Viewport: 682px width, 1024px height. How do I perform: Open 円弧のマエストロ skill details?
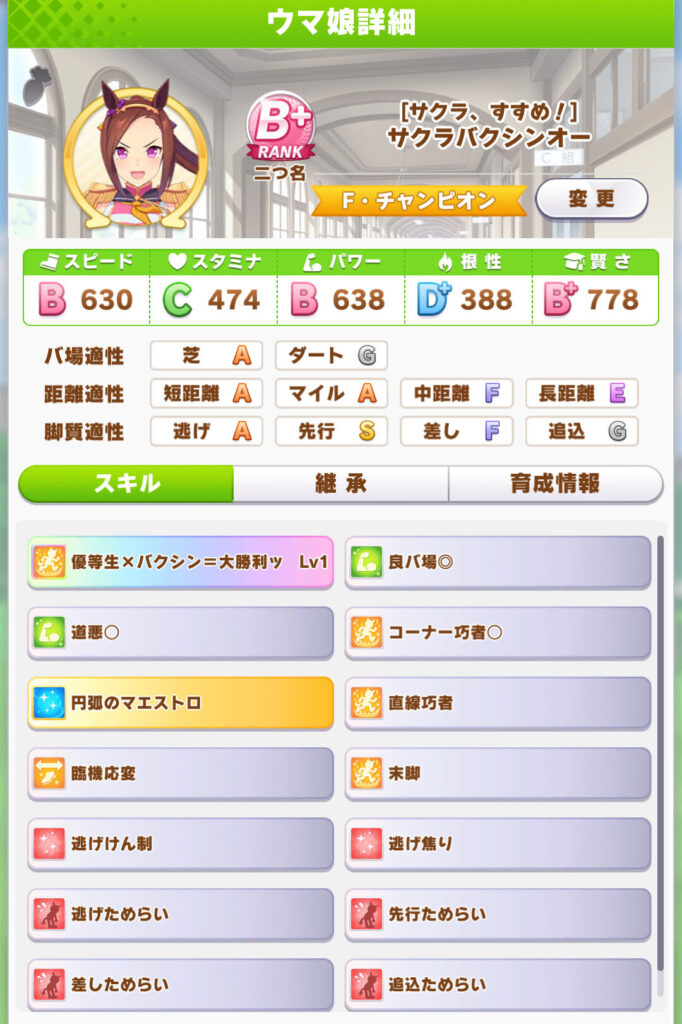click(180, 703)
